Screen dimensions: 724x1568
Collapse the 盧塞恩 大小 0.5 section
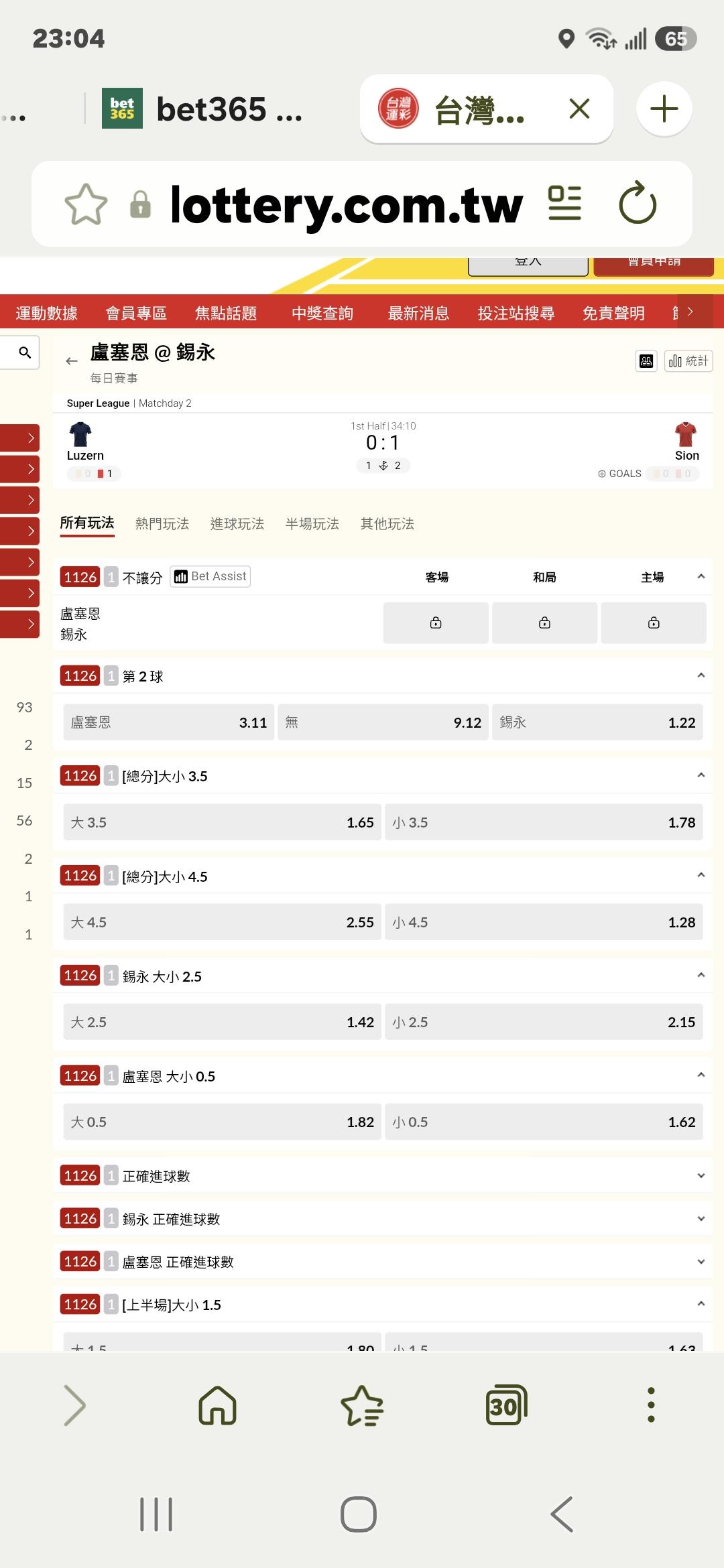(701, 1075)
